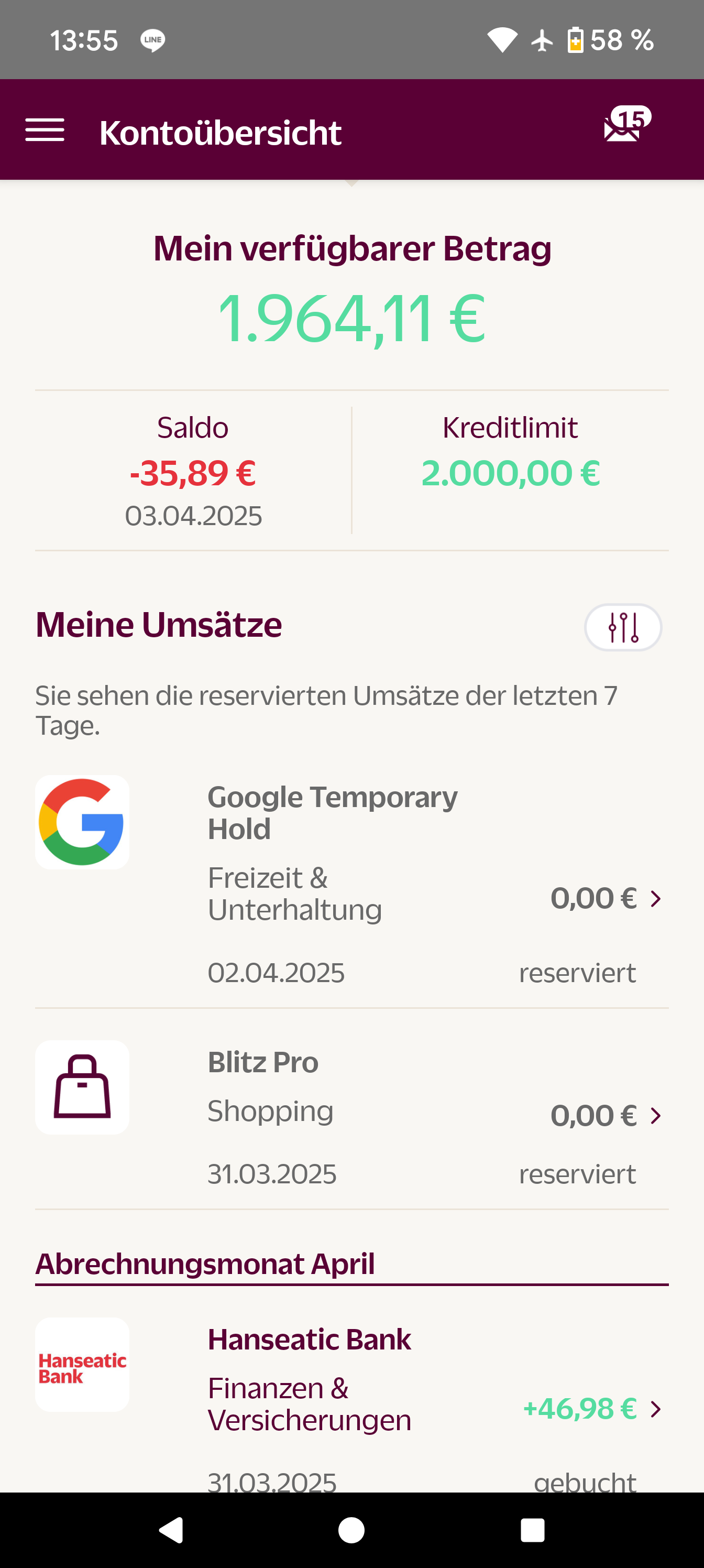Tap the system home button
The height and width of the screenshot is (1568, 704).
pyautogui.click(x=351, y=1530)
